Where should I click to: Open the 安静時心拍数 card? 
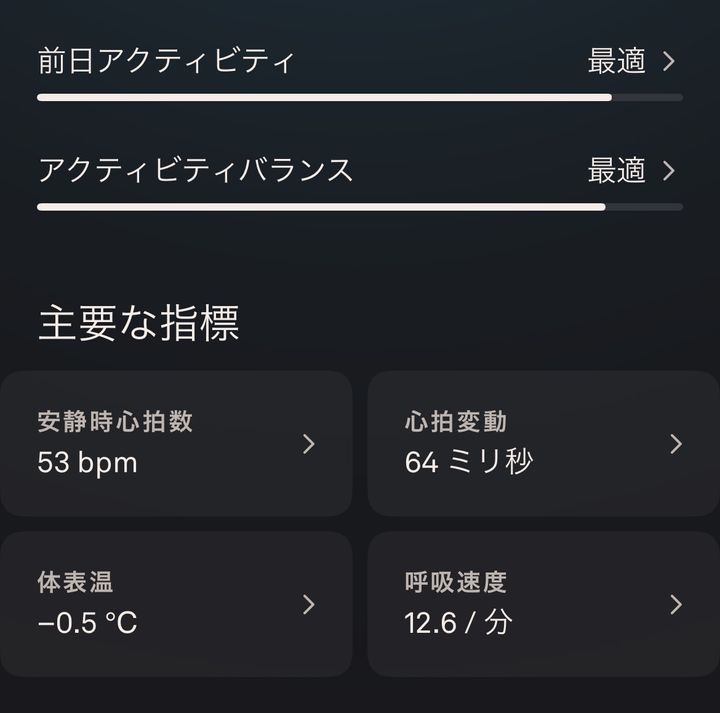click(x=176, y=443)
